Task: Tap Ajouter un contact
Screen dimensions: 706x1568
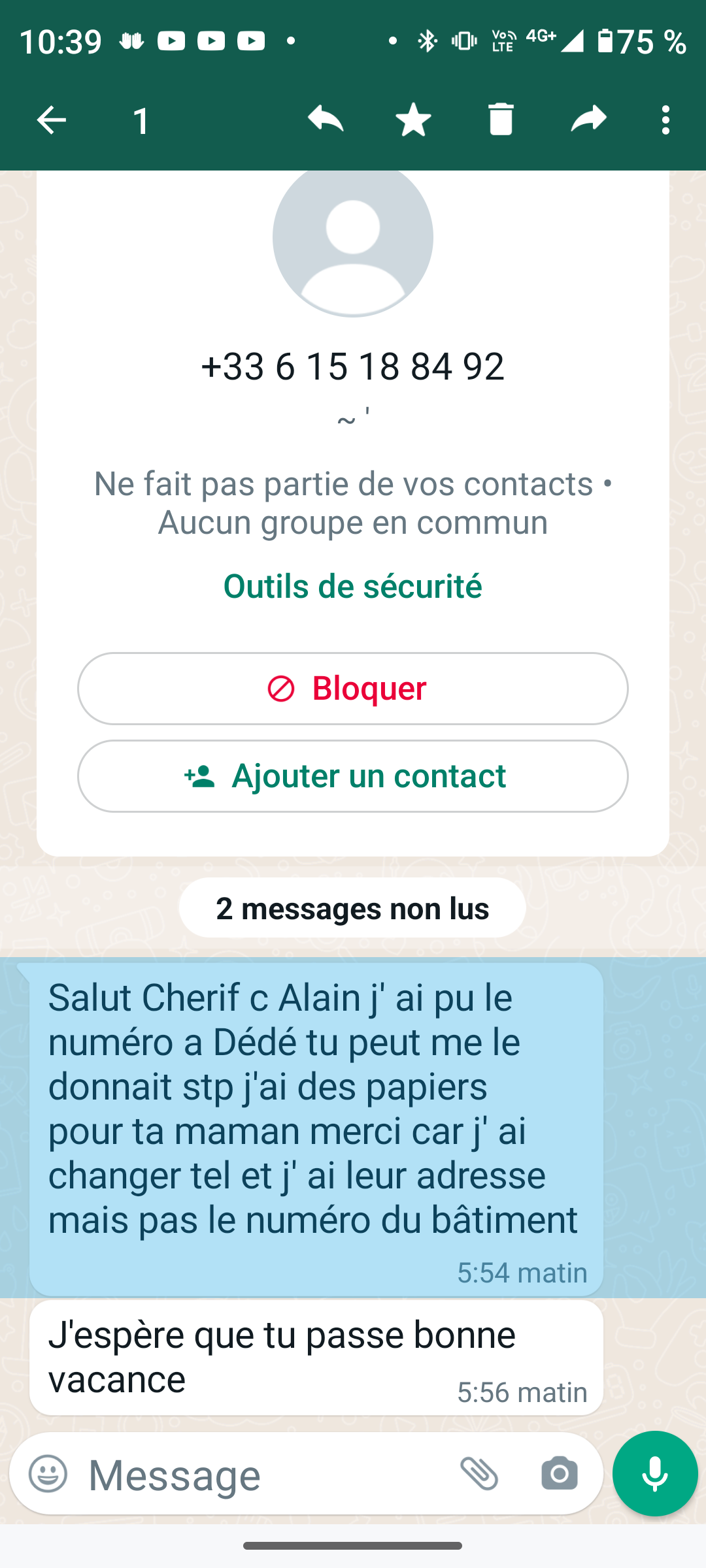Action: pyautogui.click(x=352, y=776)
